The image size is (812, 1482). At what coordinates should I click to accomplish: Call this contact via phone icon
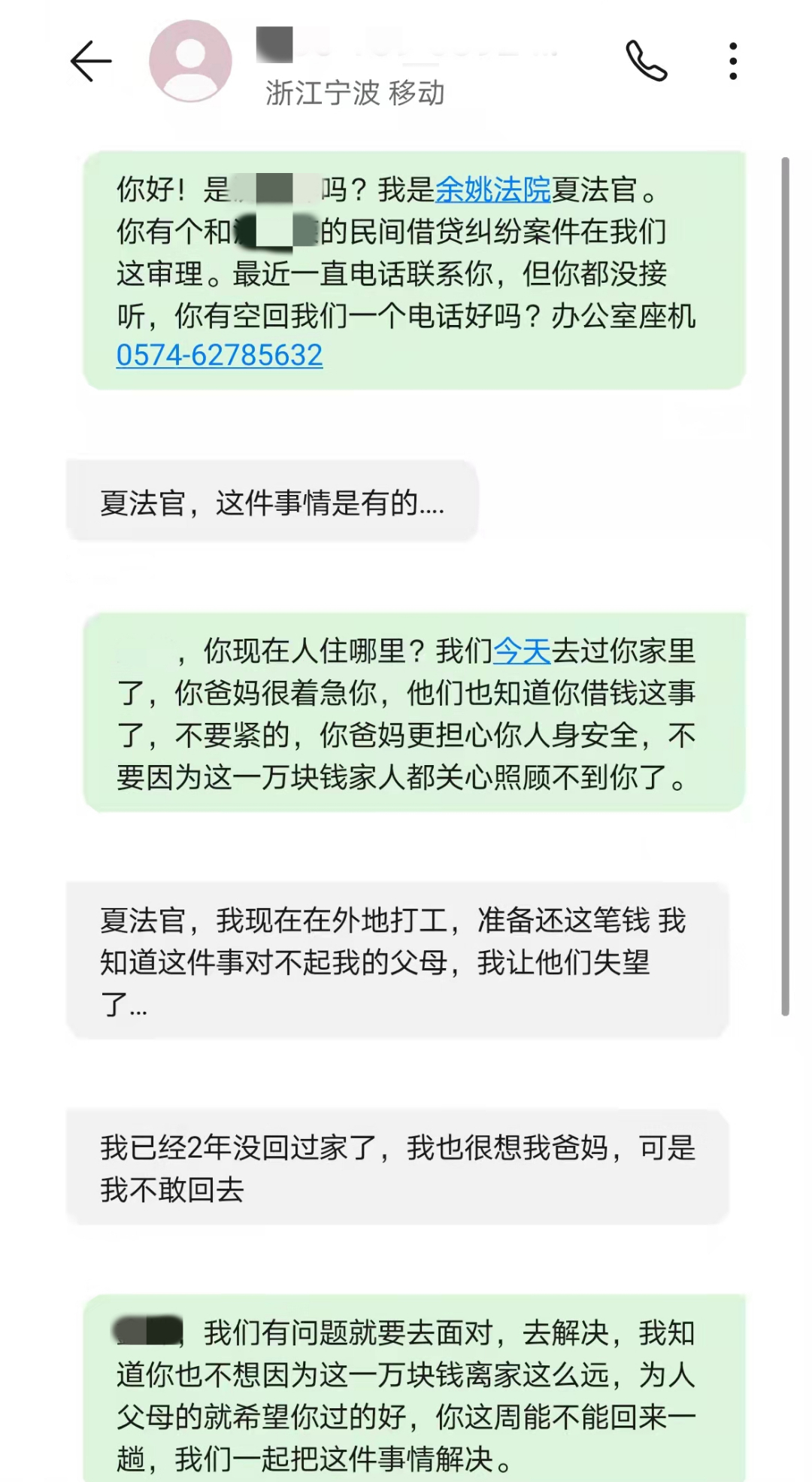[x=646, y=61]
